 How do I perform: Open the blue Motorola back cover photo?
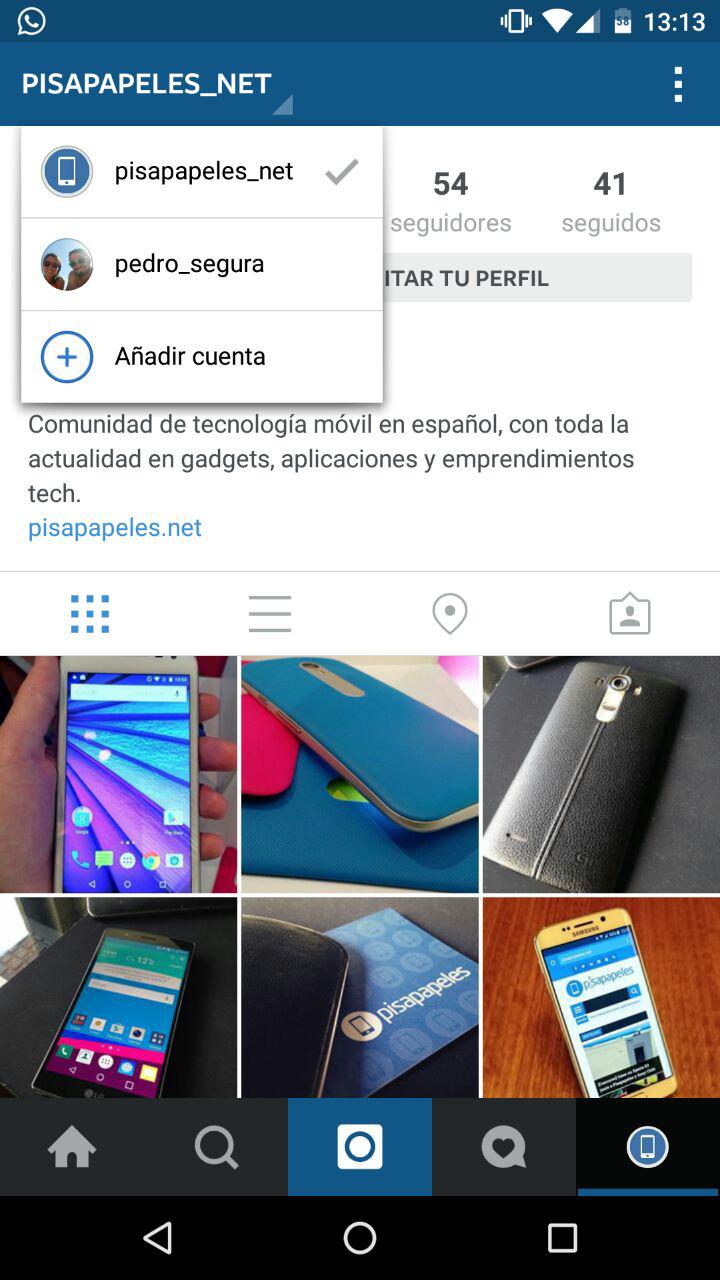360,774
